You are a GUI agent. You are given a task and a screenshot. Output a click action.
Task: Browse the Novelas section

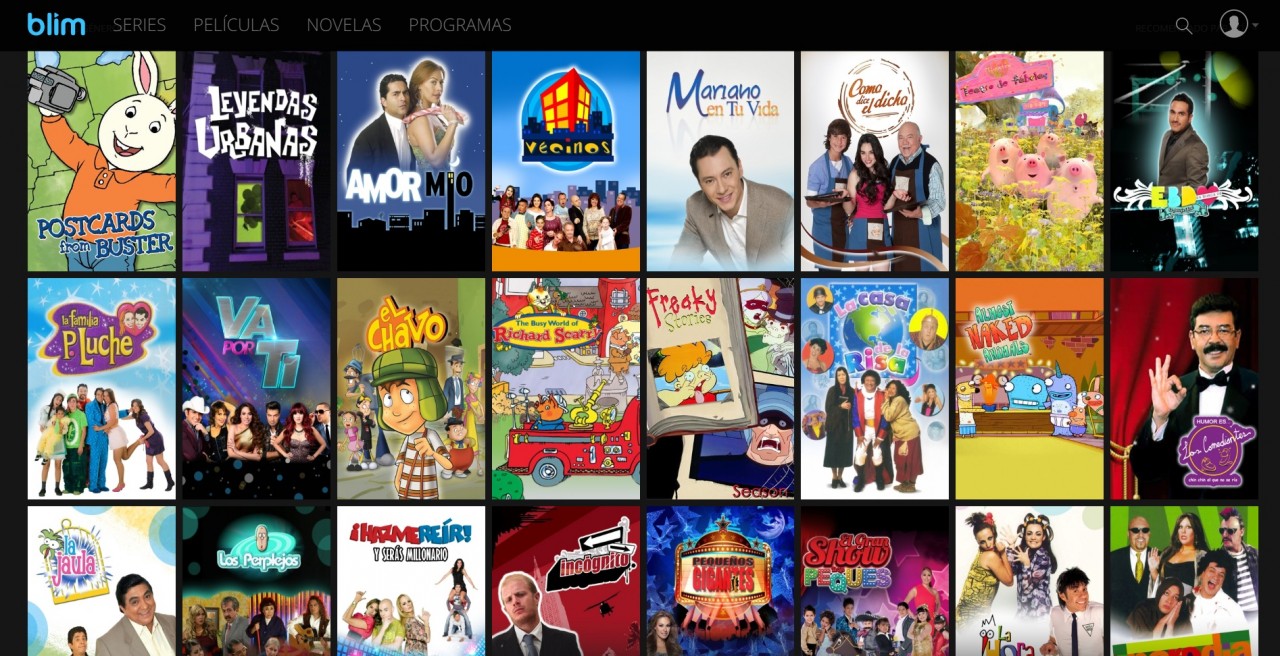pos(344,25)
